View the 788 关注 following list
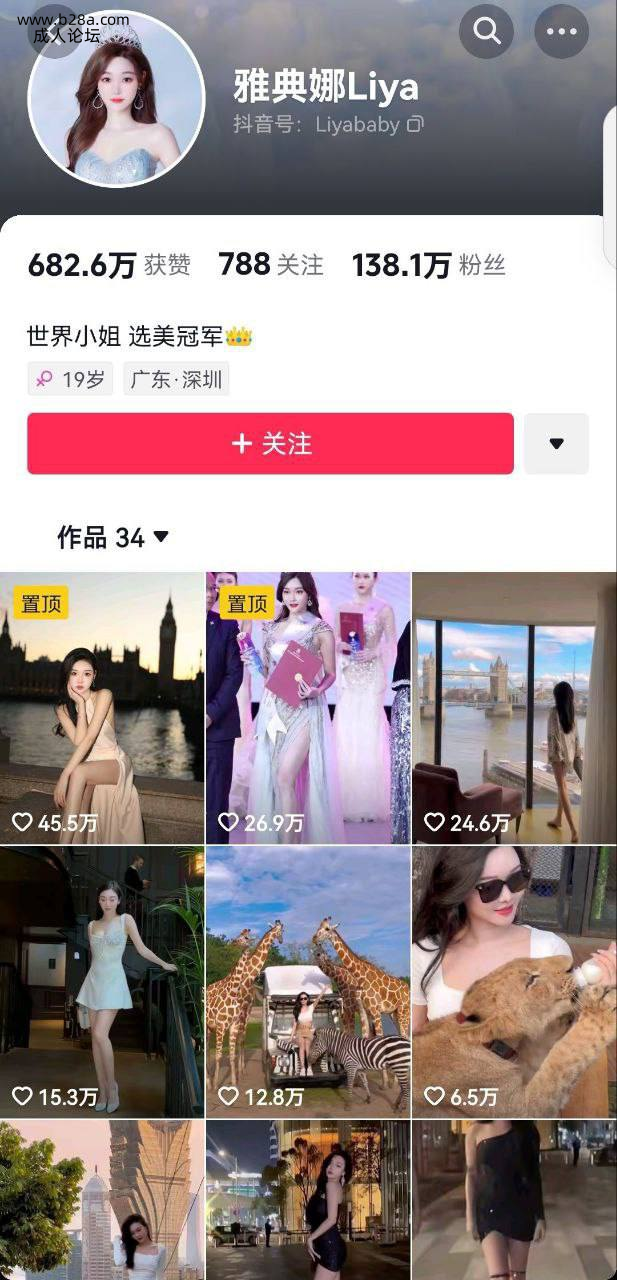617x1280 pixels. point(271,265)
